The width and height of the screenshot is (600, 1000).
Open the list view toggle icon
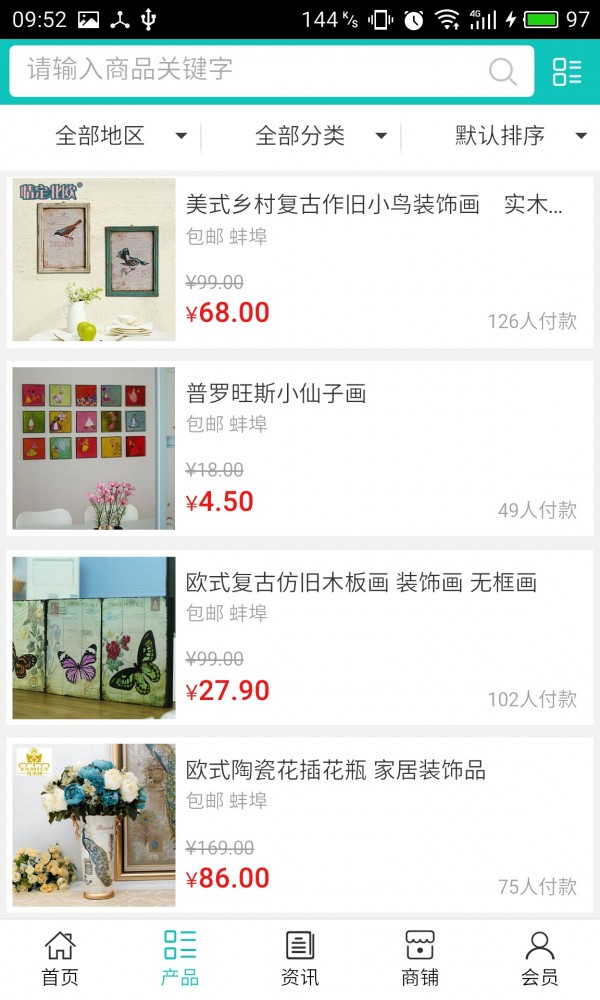pyautogui.click(x=567, y=71)
